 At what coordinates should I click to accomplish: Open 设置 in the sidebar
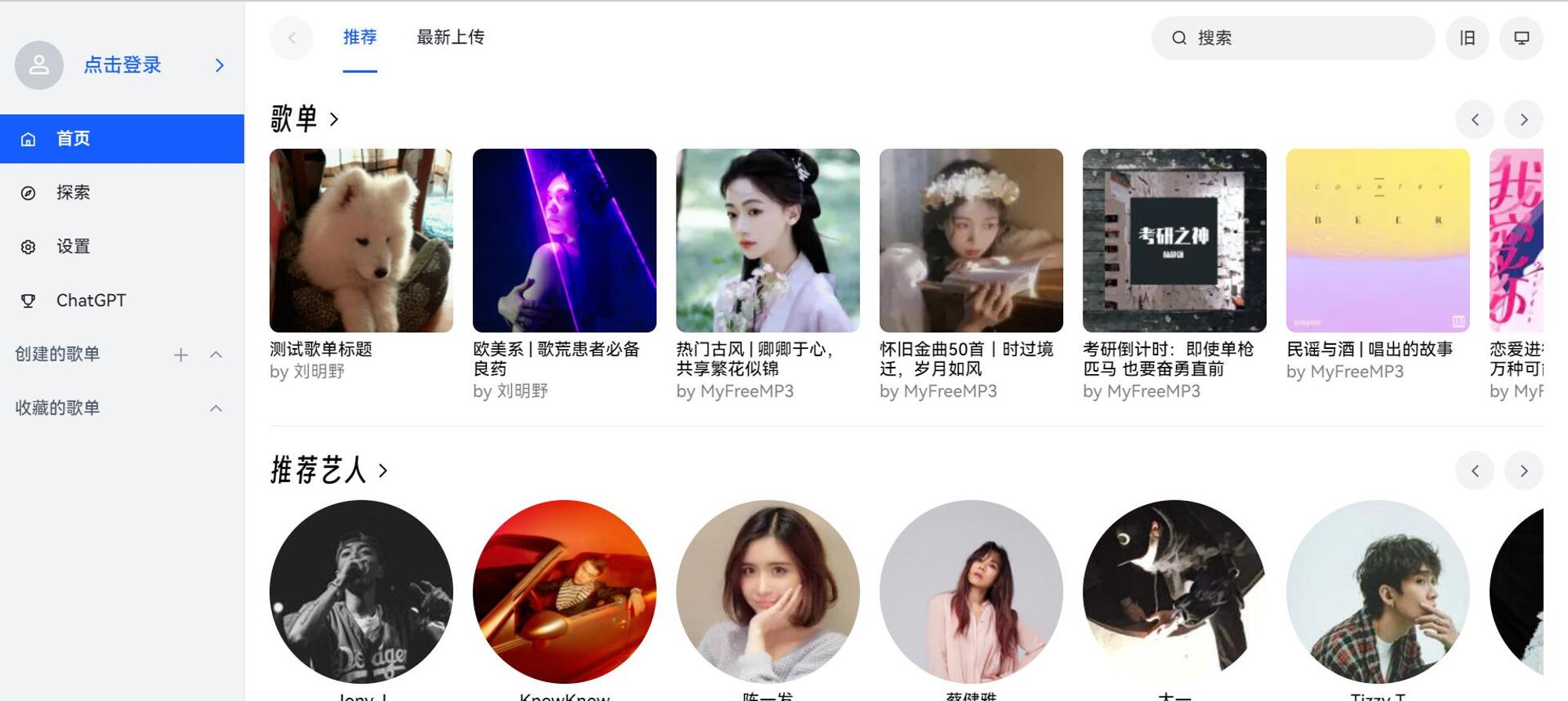pyautogui.click(x=73, y=247)
